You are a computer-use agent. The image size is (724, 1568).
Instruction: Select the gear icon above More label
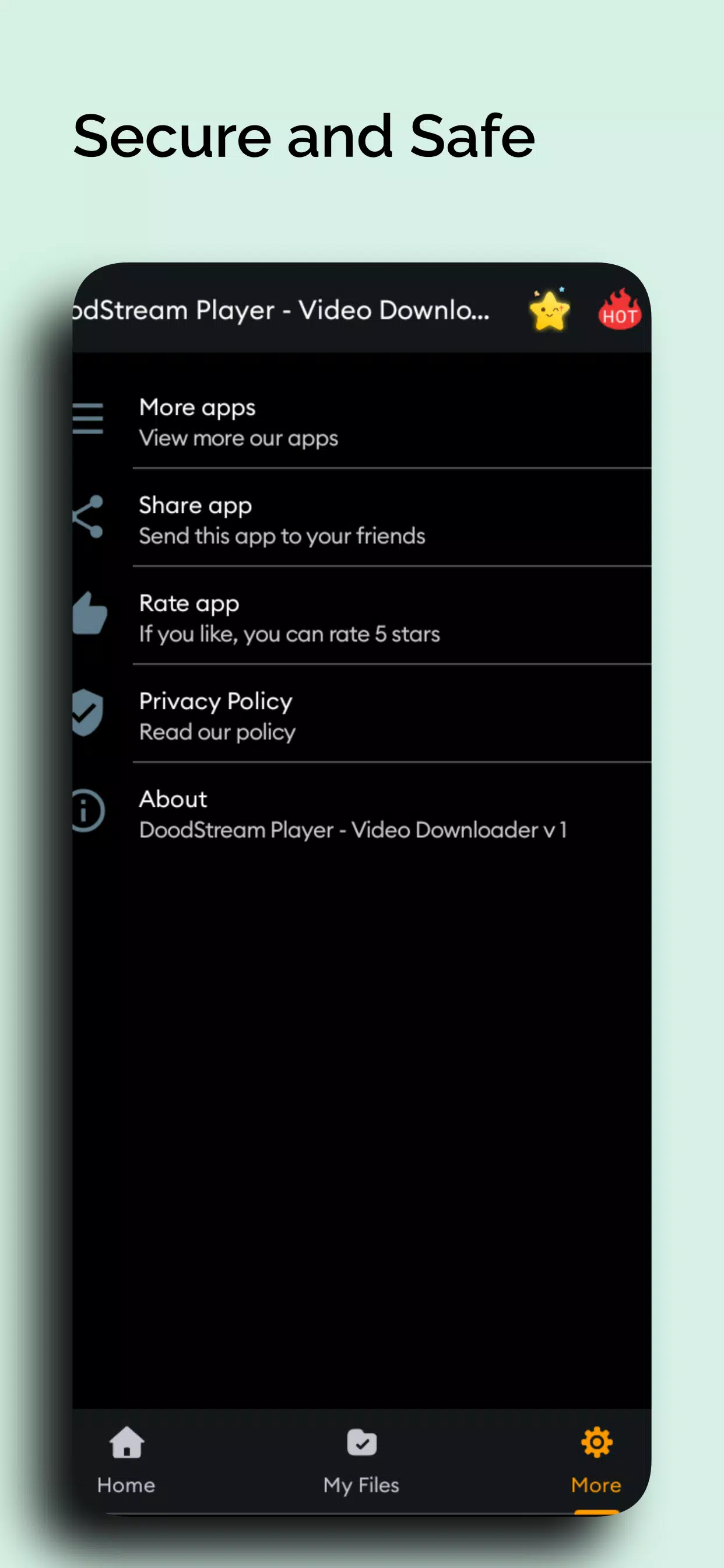(596, 1441)
